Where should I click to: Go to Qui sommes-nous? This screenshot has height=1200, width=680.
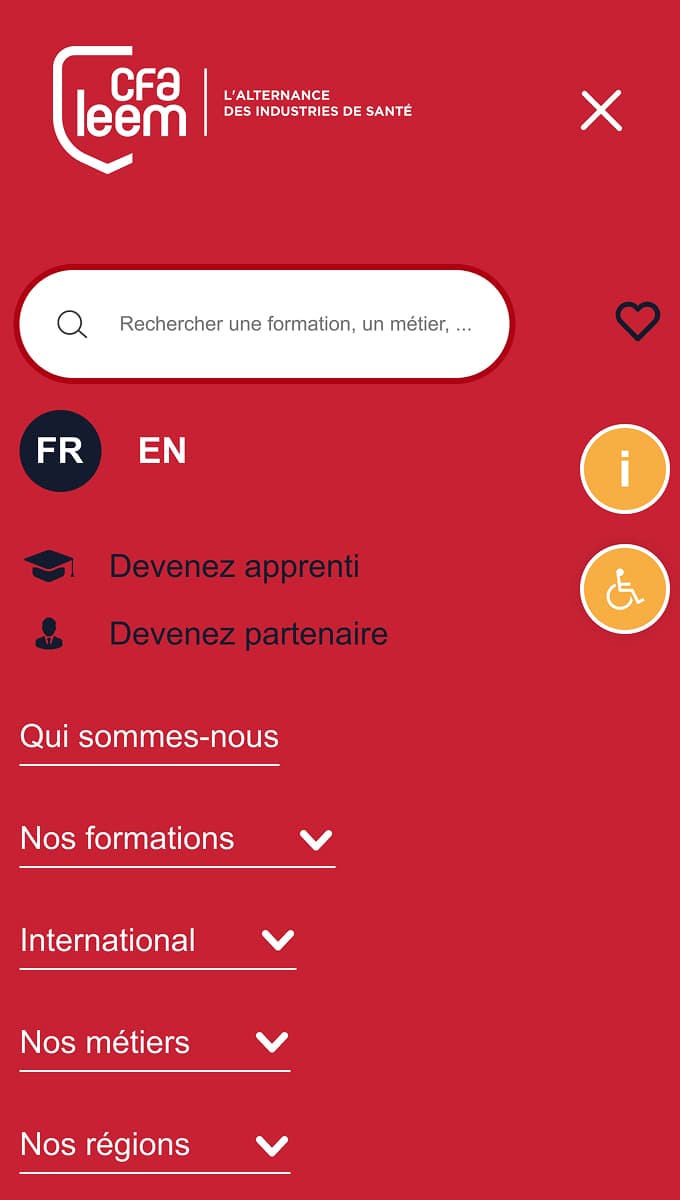149,737
